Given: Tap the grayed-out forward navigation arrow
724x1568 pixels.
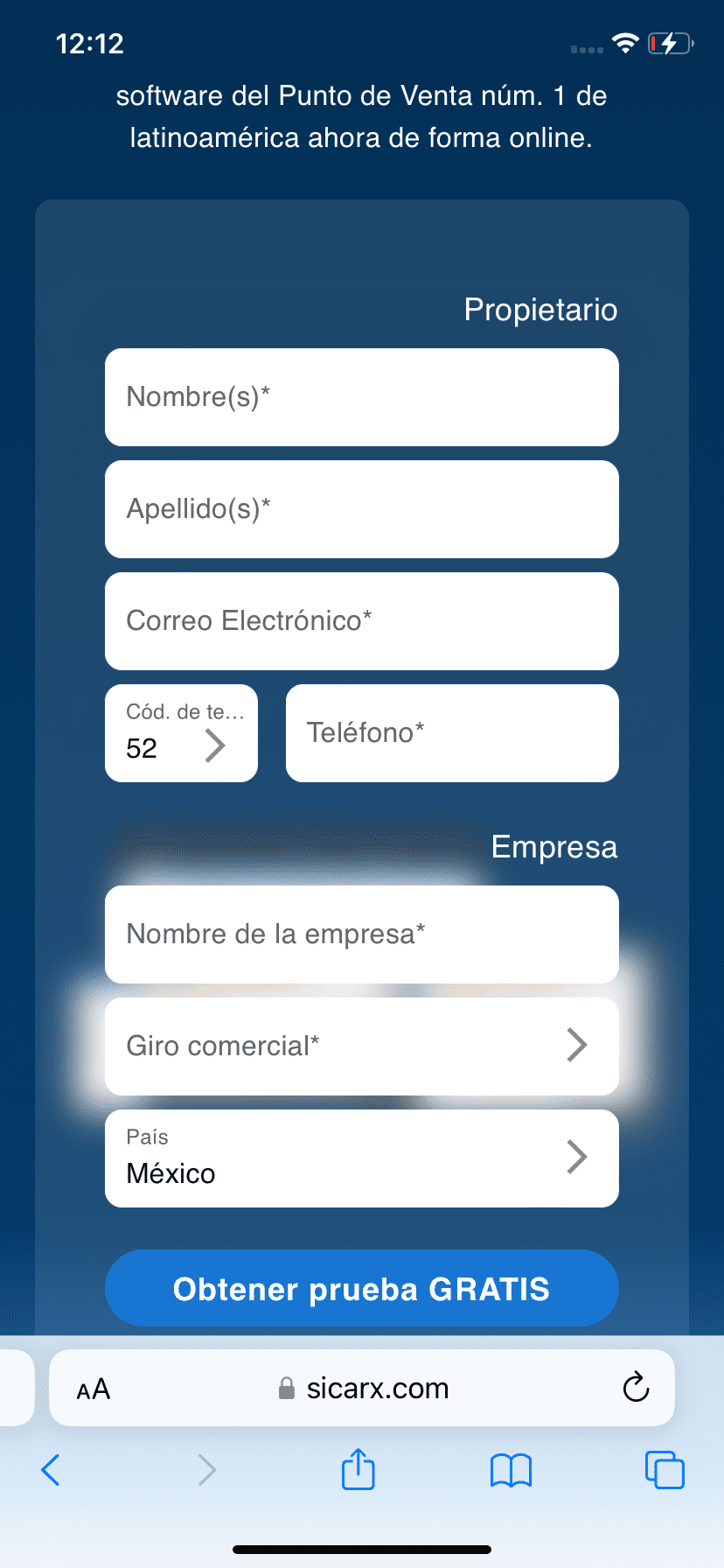Looking at the screenshot, I should (206, 1470).
